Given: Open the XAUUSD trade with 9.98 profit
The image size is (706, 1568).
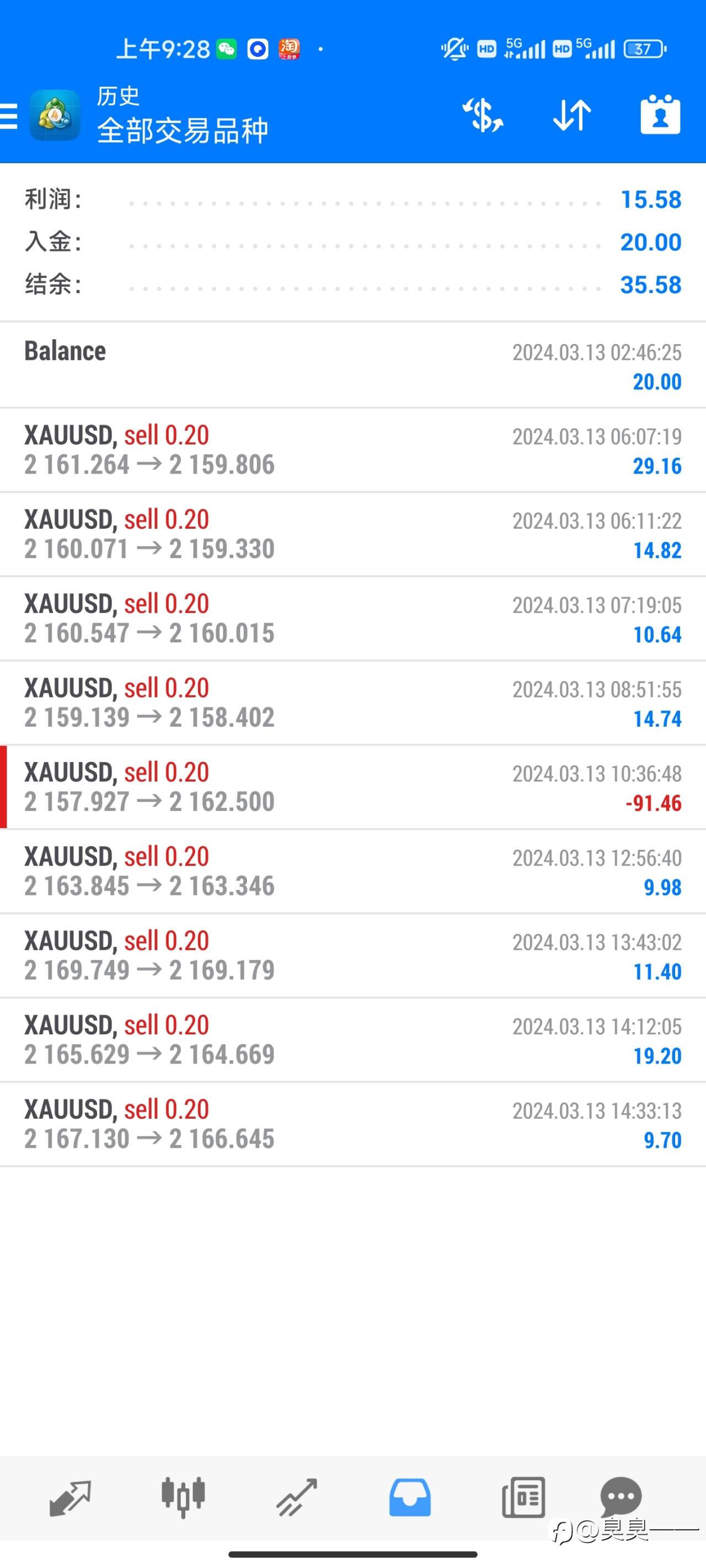Looking at the screenshot, I should [352, 871].
